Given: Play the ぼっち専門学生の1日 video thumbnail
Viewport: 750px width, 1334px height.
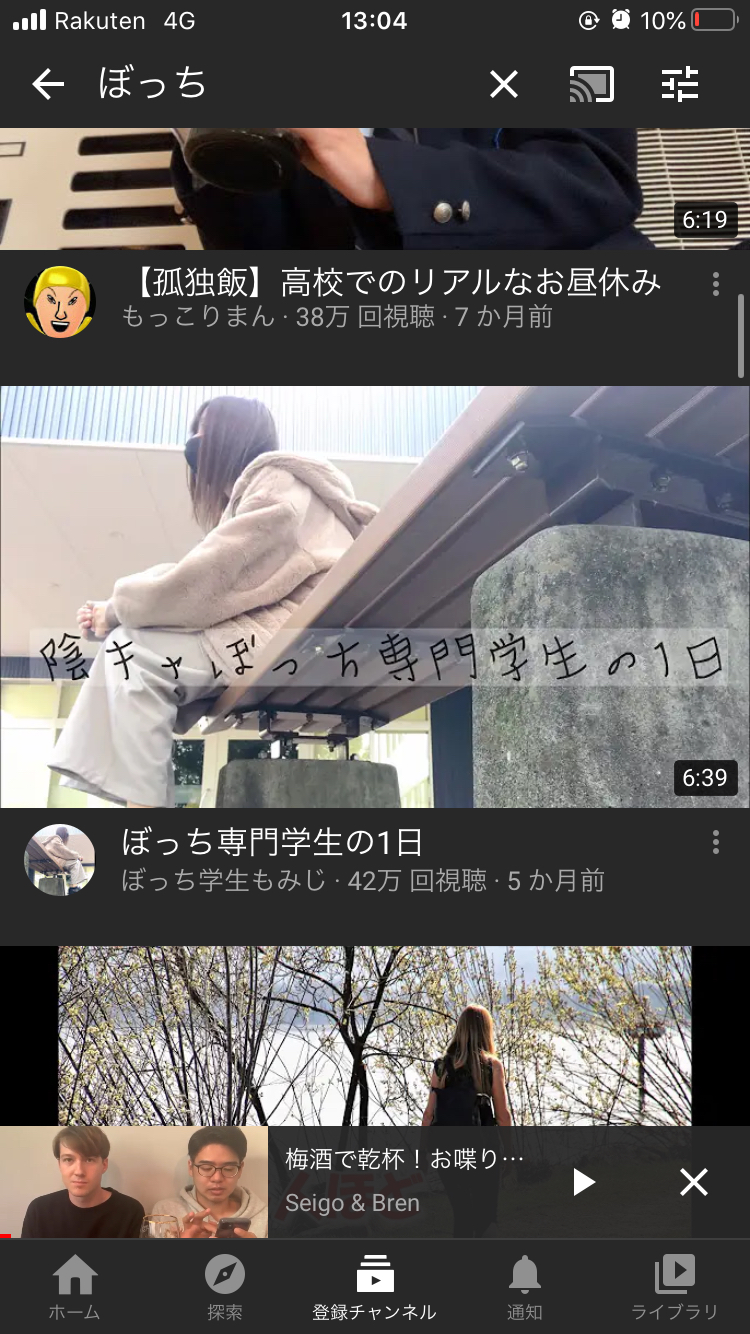Looking at the screenshot, I should coord(375,597).
